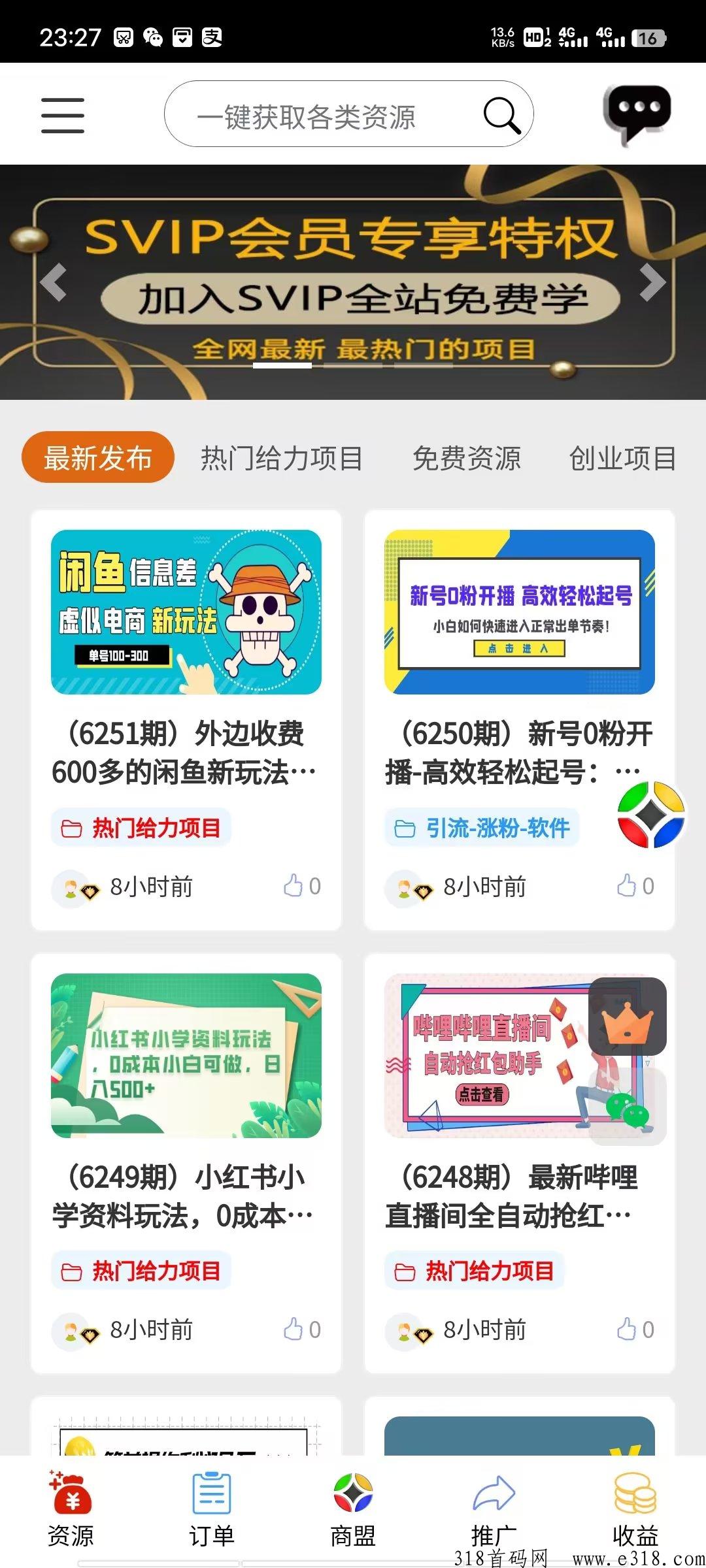Tap the 引流-涨粉-软件 category tag

point(482,828)
